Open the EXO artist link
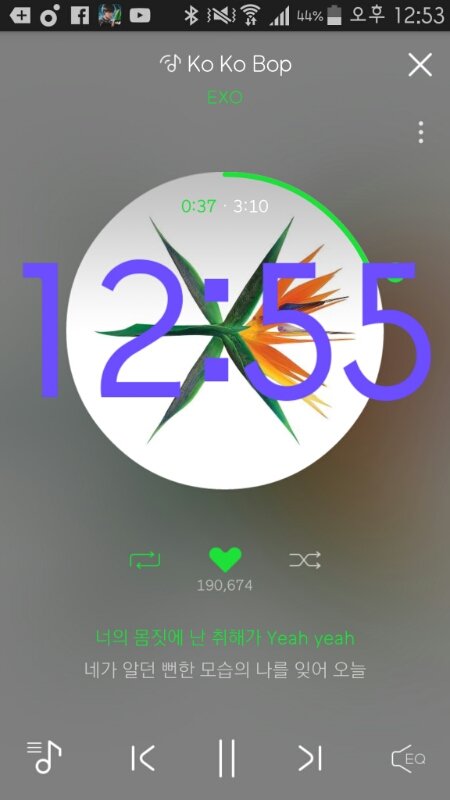Viewport: 450px width, 800px height. [x=225, y=97]
